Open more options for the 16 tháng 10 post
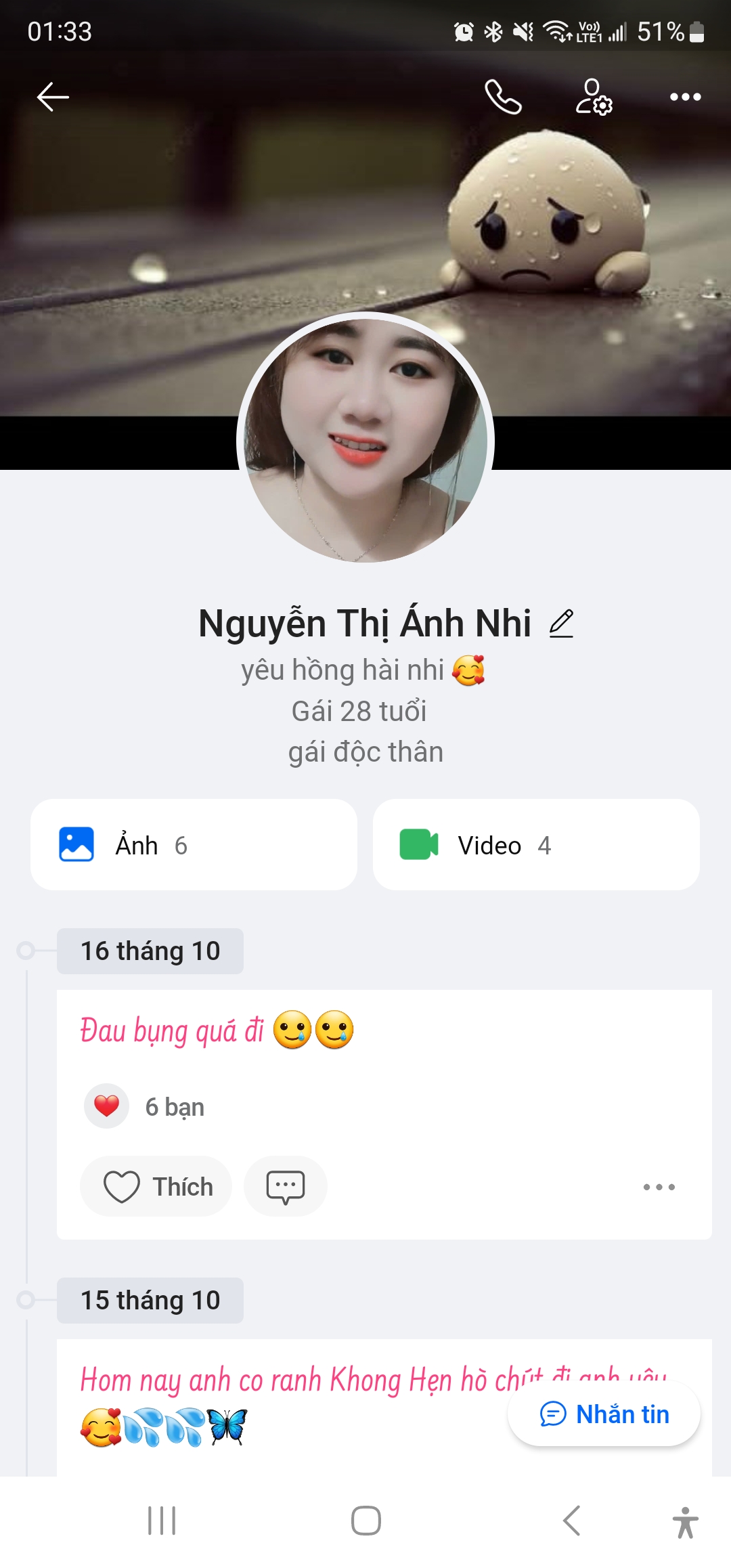 coord(659,1187)
